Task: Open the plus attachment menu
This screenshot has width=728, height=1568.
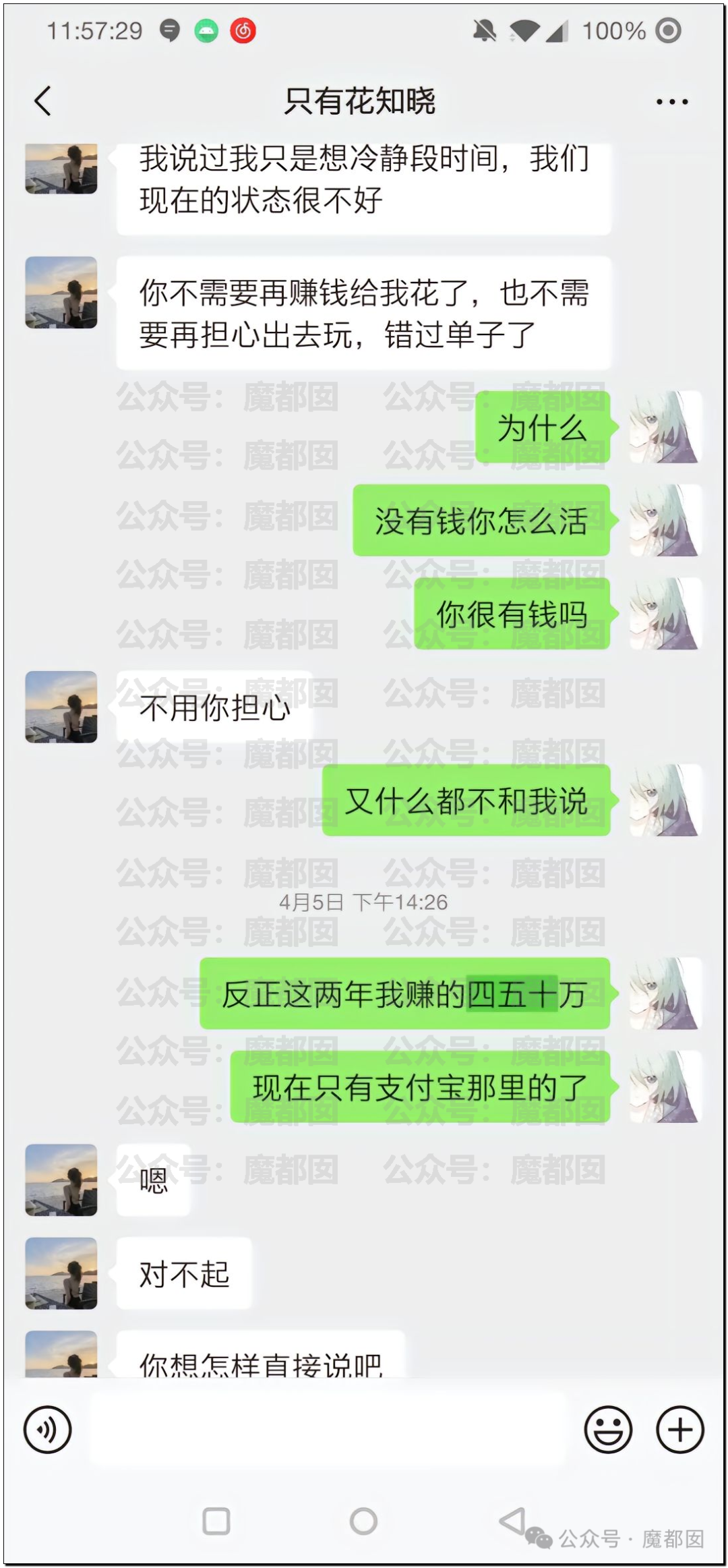Action: tap(679, 1429)
